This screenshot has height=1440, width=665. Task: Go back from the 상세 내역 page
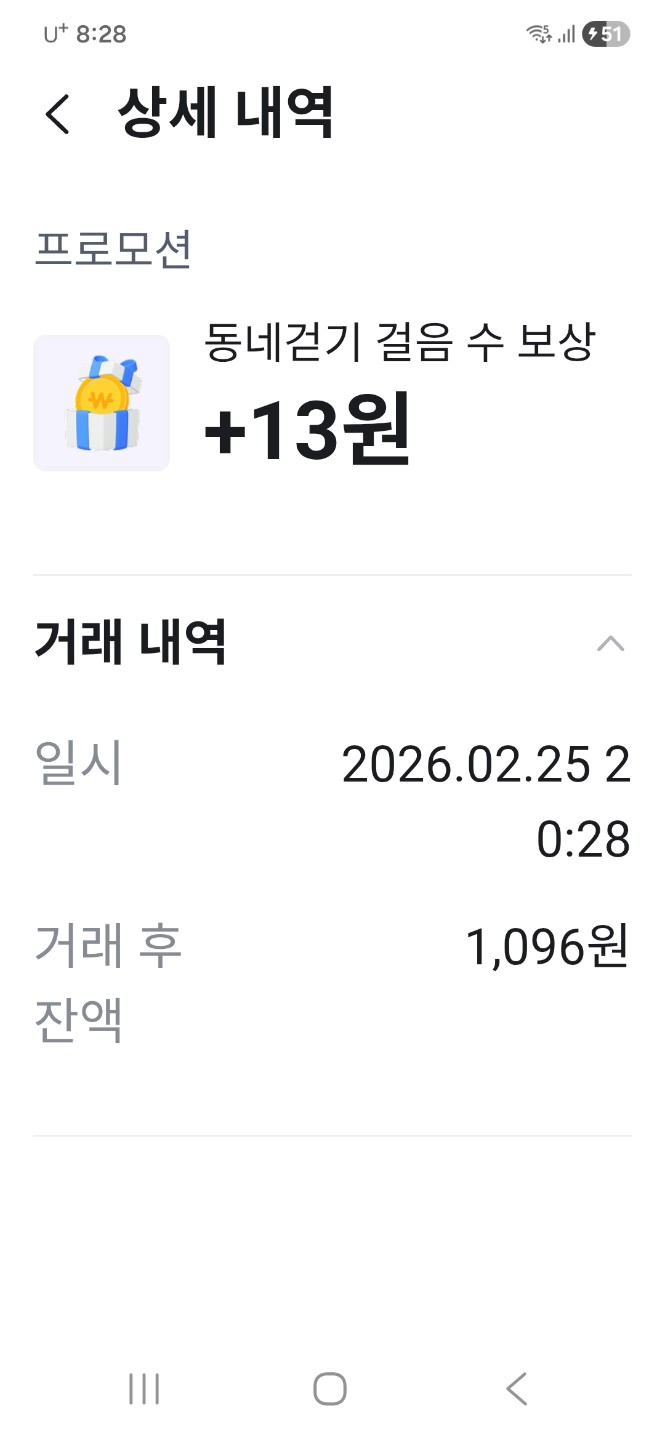pos(58,114)
